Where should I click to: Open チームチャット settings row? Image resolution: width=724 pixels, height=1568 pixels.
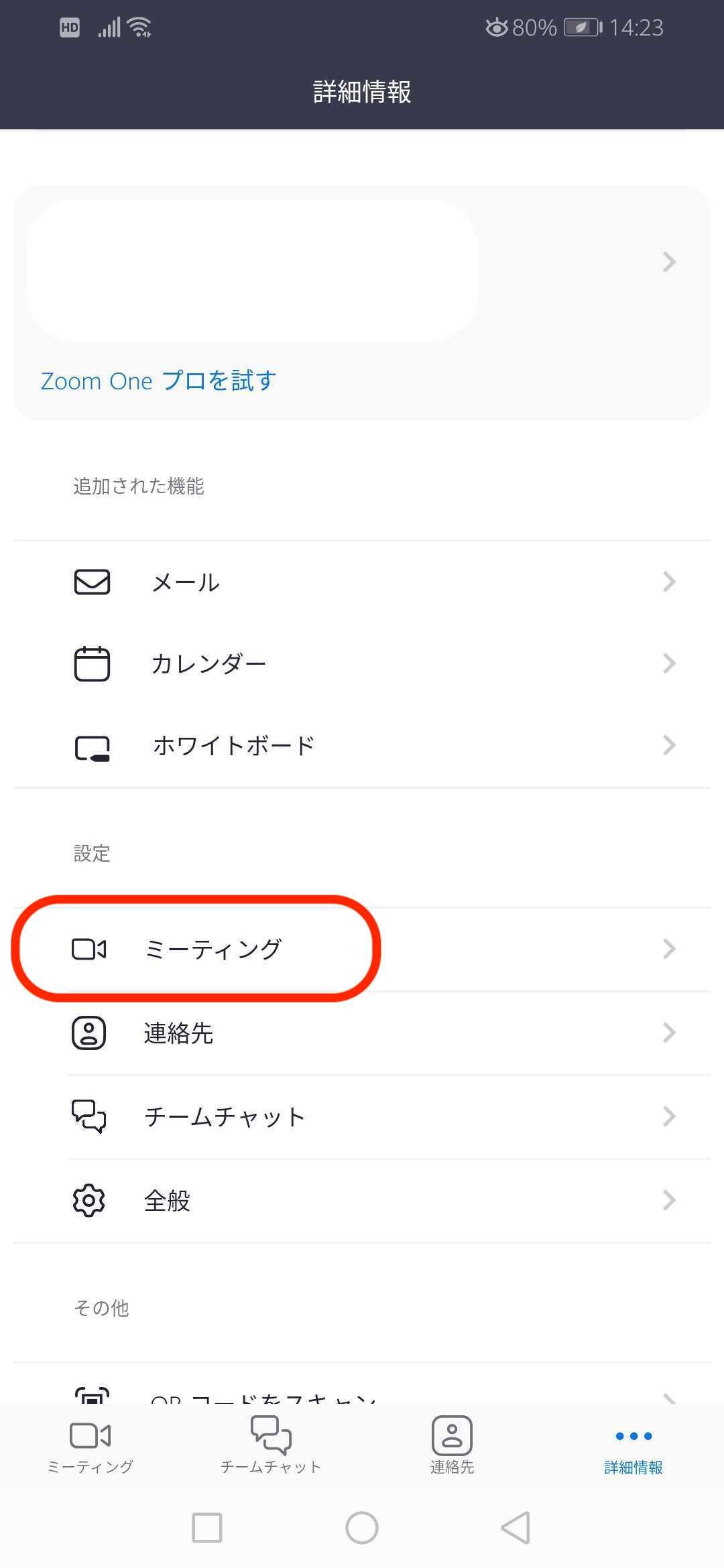pos(362,1116)
